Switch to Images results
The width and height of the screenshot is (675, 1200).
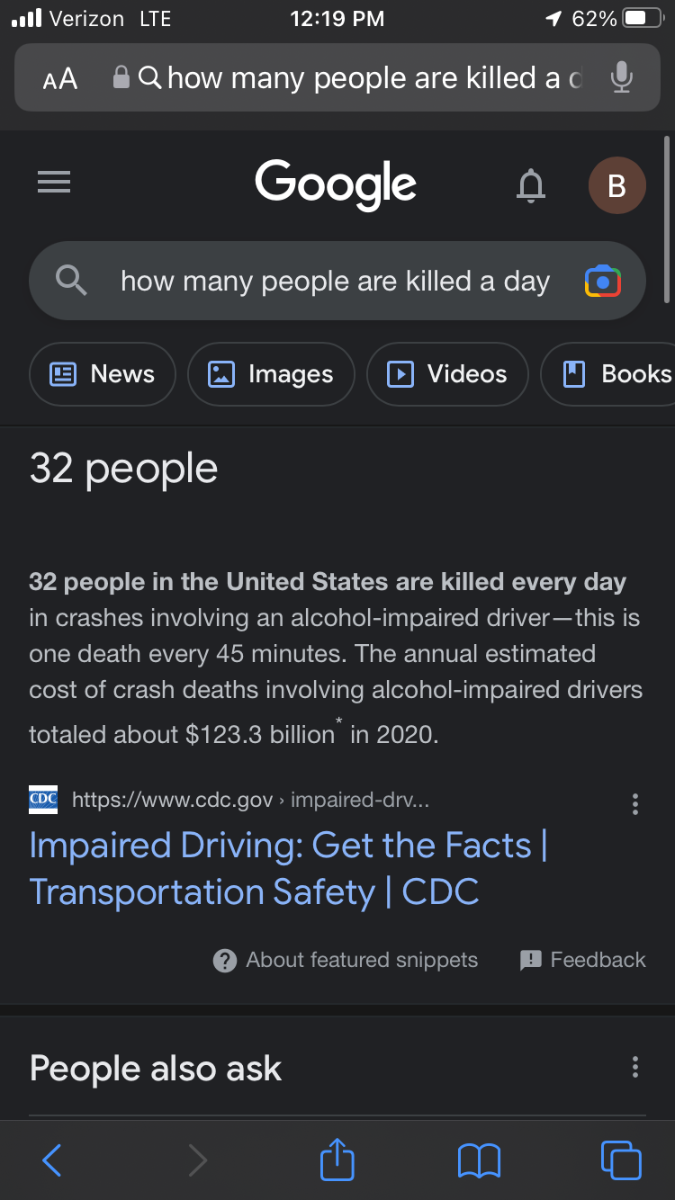point(271,374)
